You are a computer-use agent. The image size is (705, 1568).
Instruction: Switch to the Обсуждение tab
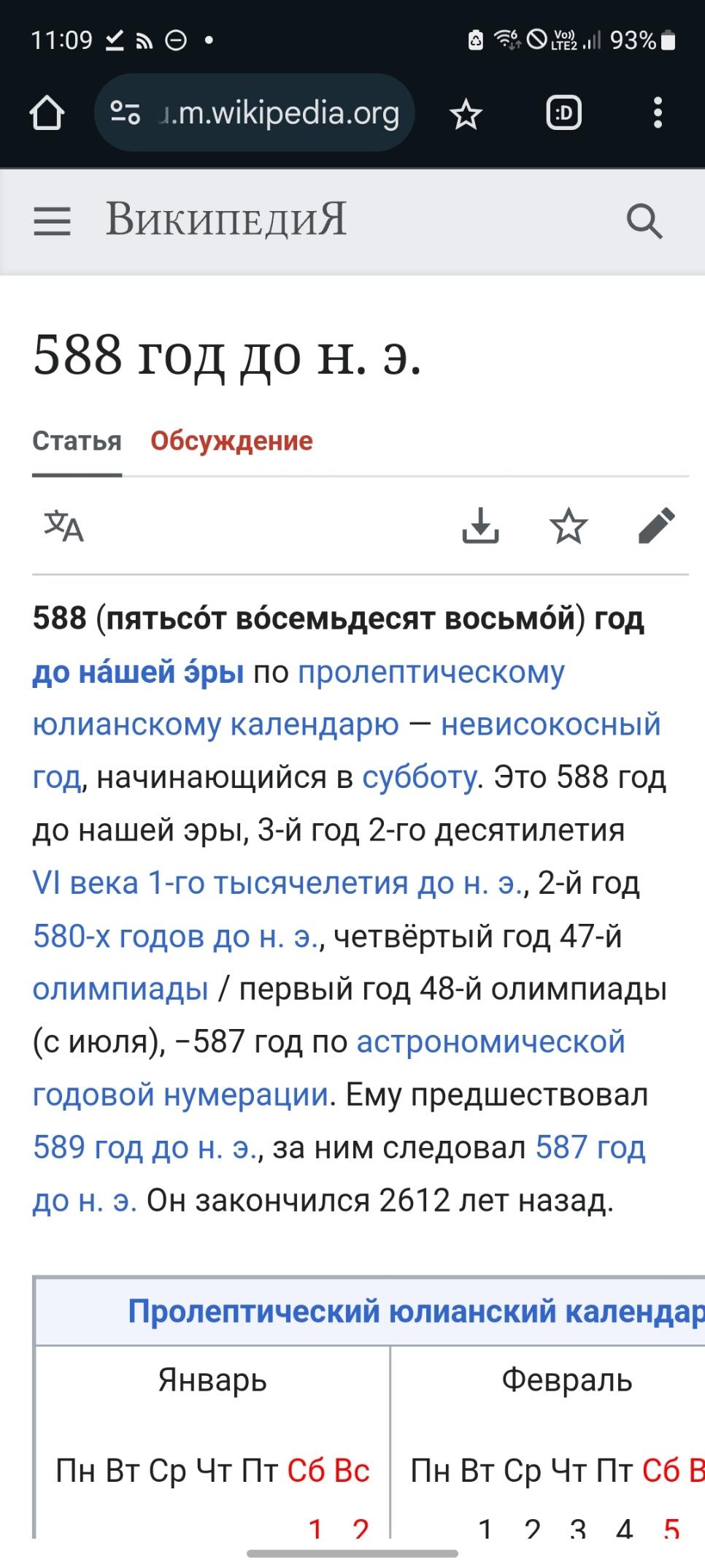(231, 441)
